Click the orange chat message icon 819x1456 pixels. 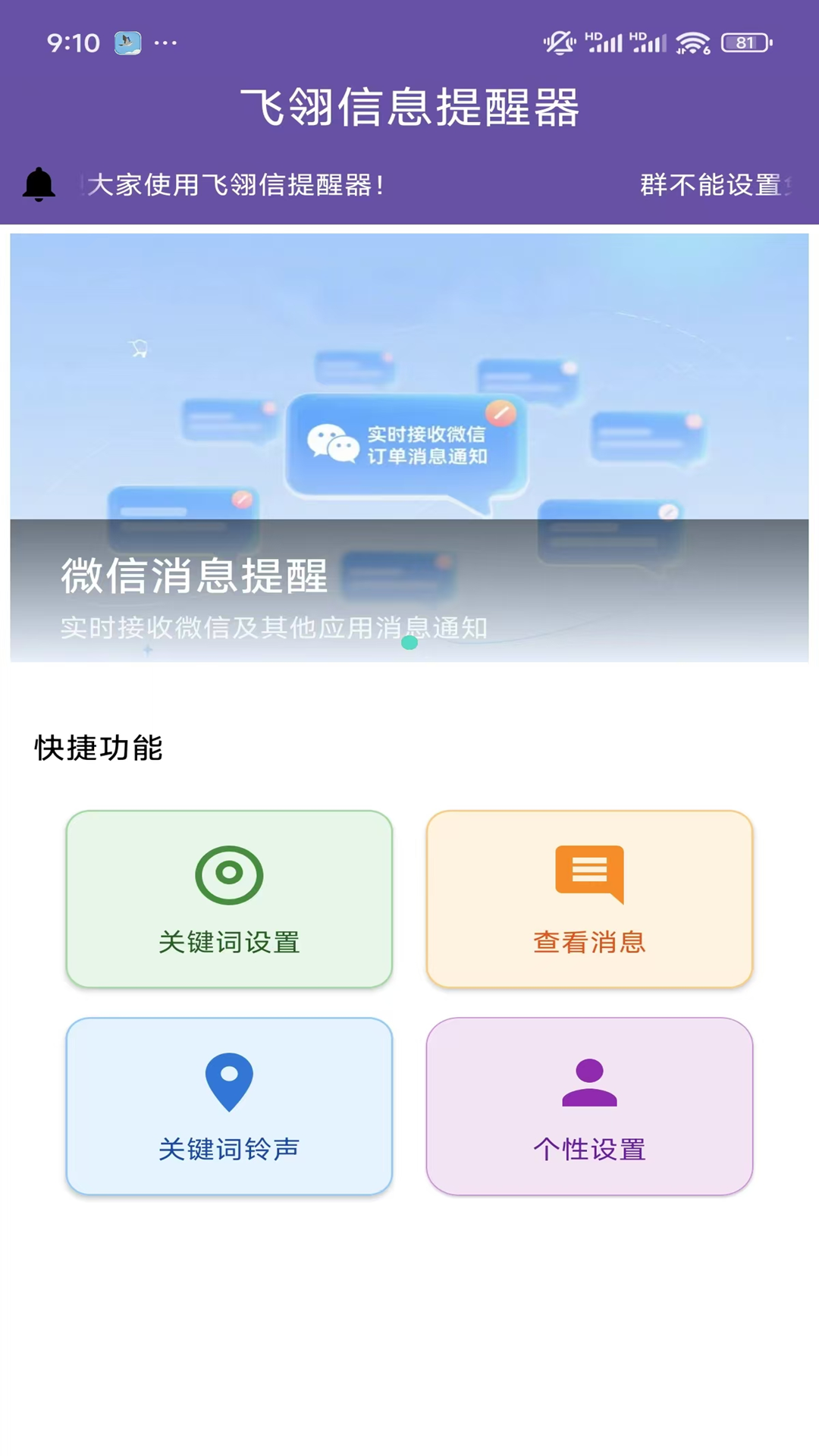tap(589, 874)
